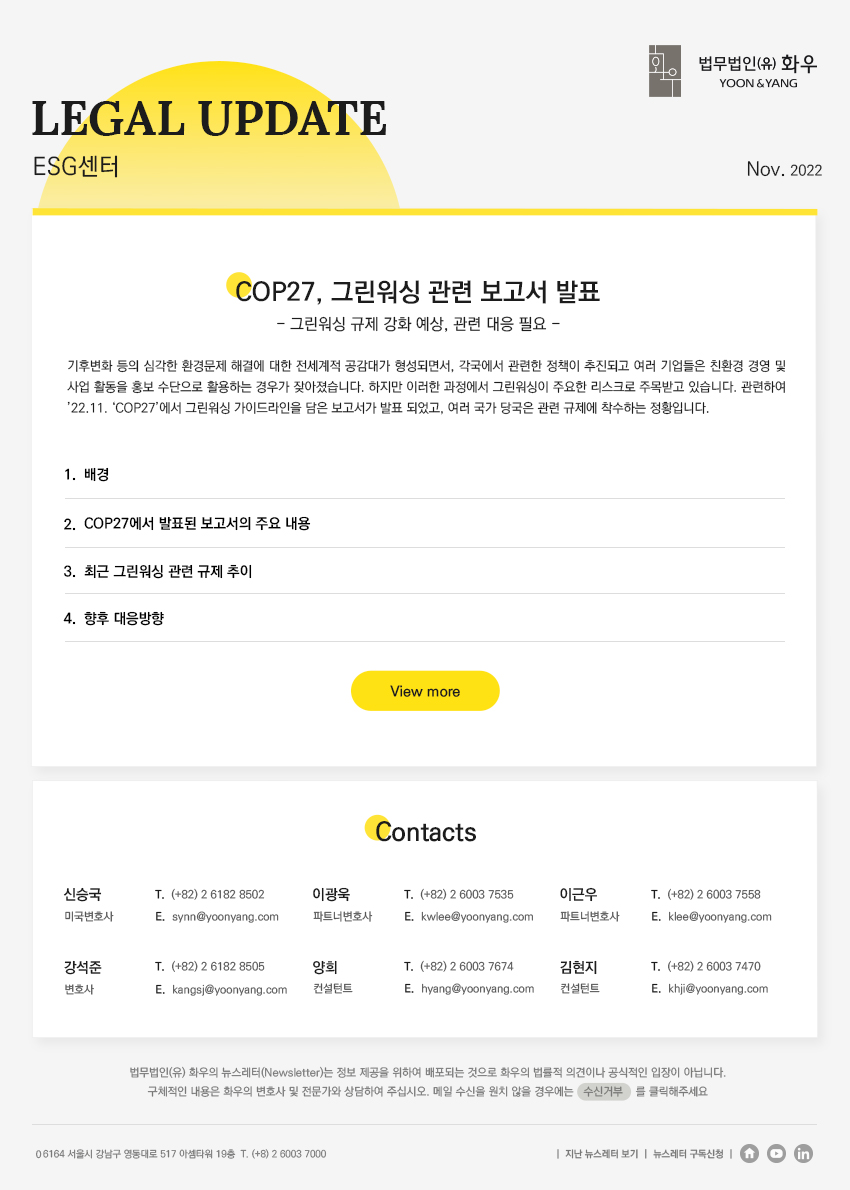This screenshot has height=1190, width=850.
Task: Visit the YouTube channel via its icon
Action: click(x=776, y=1154)
